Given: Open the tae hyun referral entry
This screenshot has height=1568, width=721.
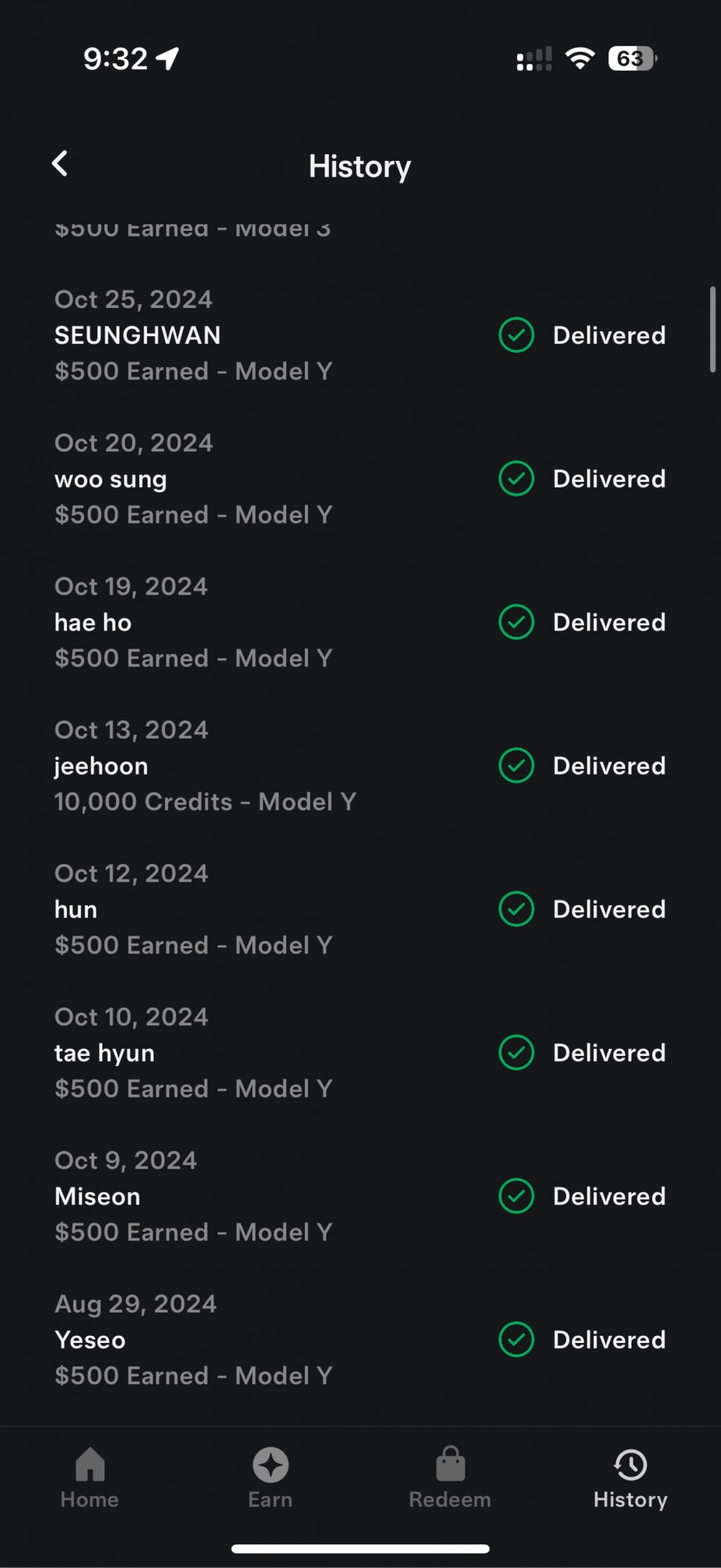Looking at the screenshot, I should 360,1053.
